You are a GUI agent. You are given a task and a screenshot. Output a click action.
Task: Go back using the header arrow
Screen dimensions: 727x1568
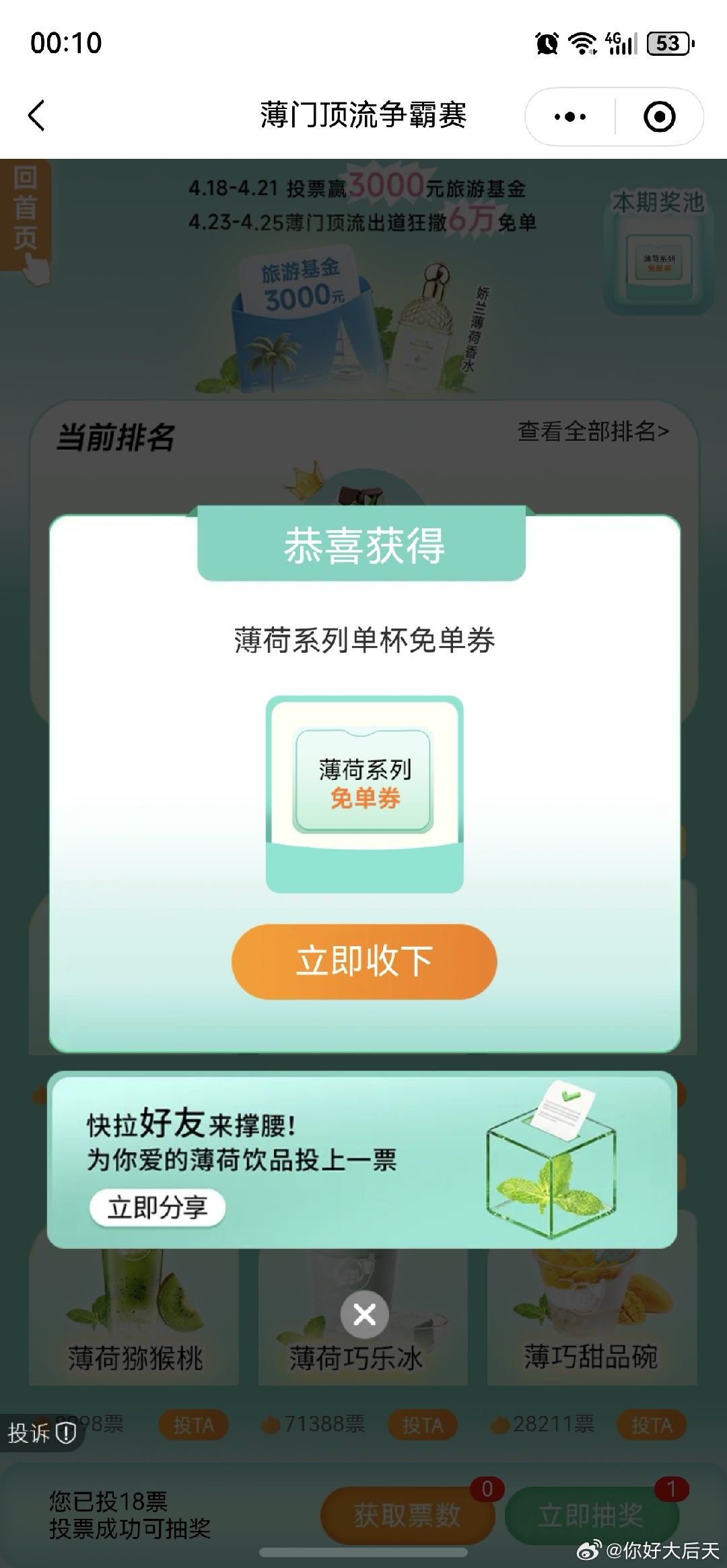tap(37, 116)
